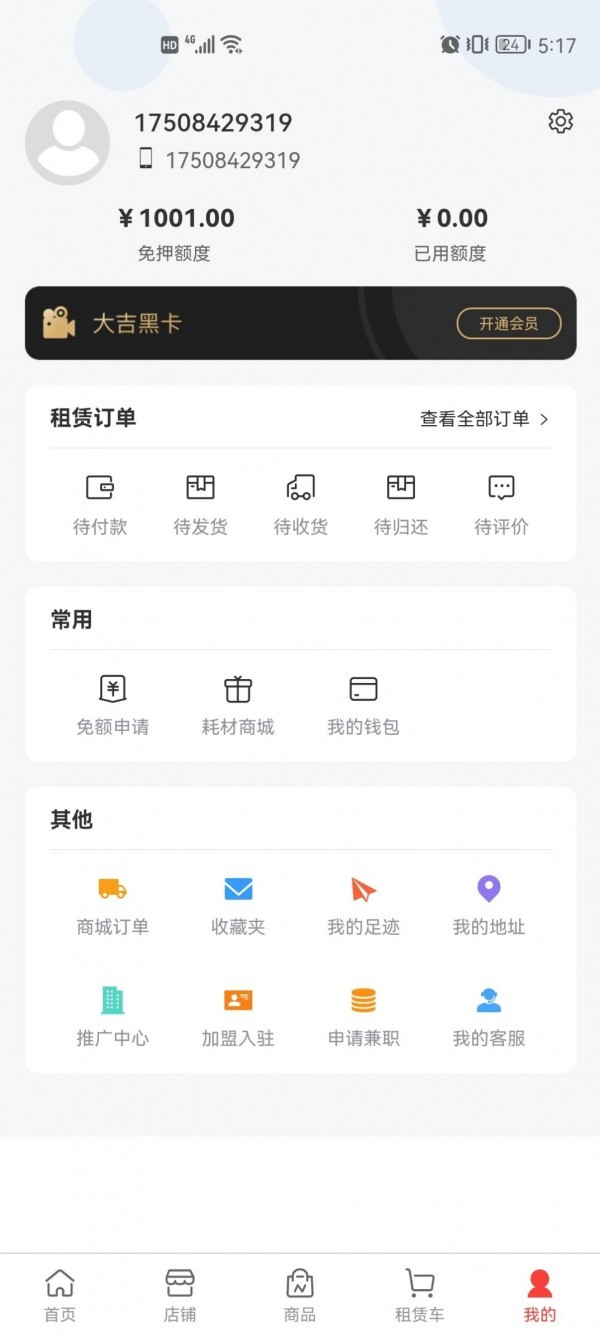Open 查看全部订单 link

pos(484,419)
